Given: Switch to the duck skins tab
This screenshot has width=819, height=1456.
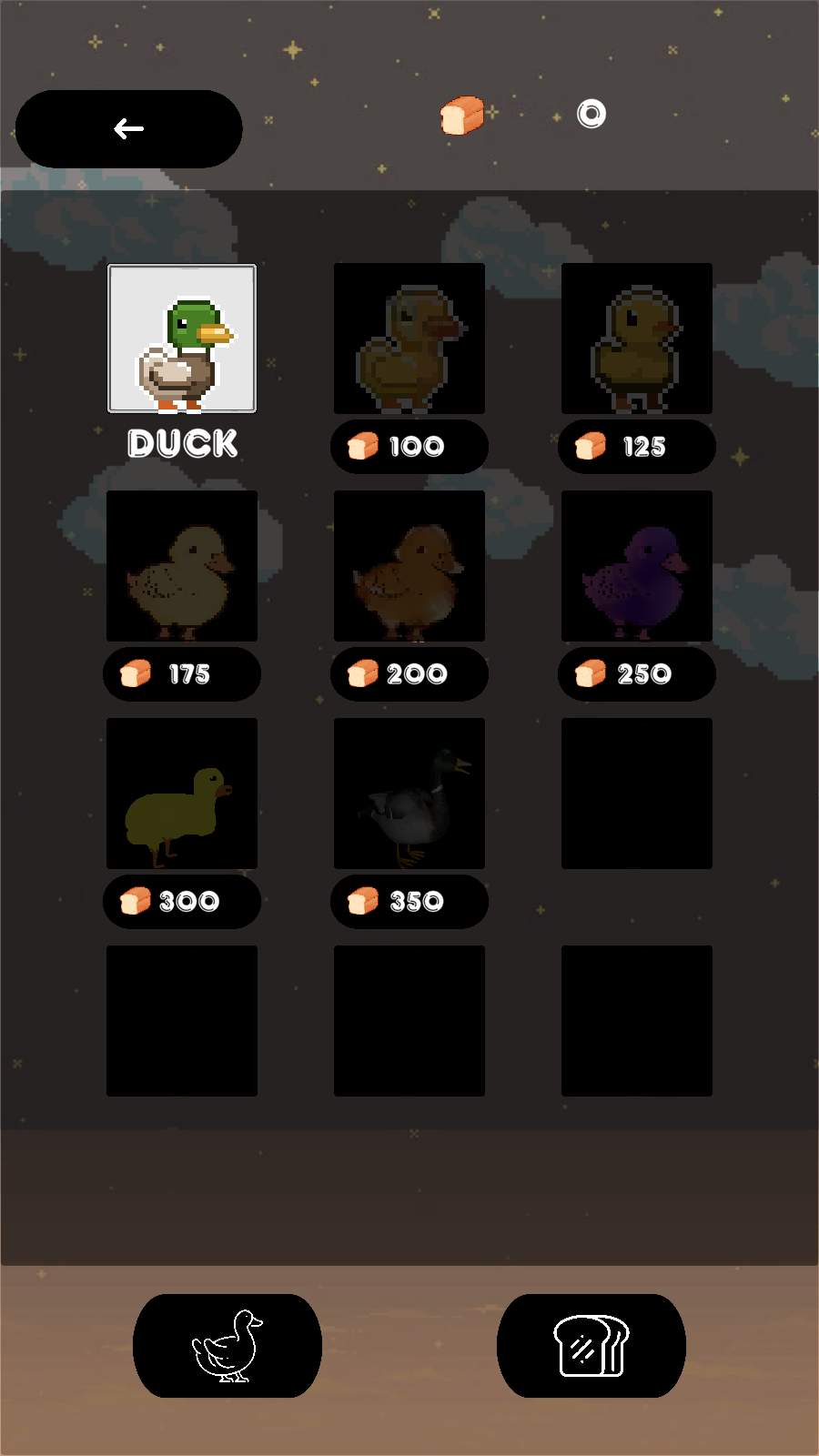Looking at the screenshot, I should (227, 1346).
